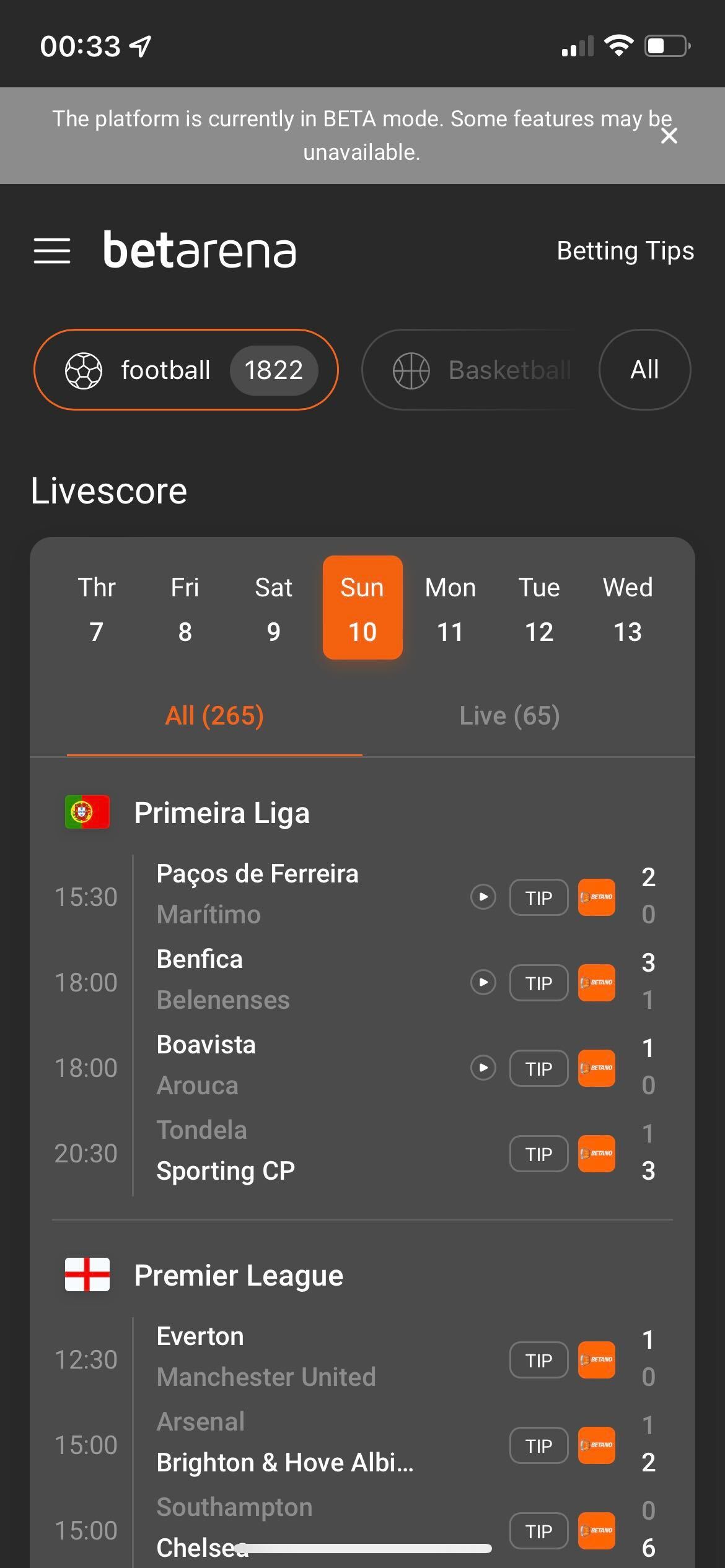725x1568 pixels.
Task: Choose Mon 11 in the date strip
Action: point(450,608)
